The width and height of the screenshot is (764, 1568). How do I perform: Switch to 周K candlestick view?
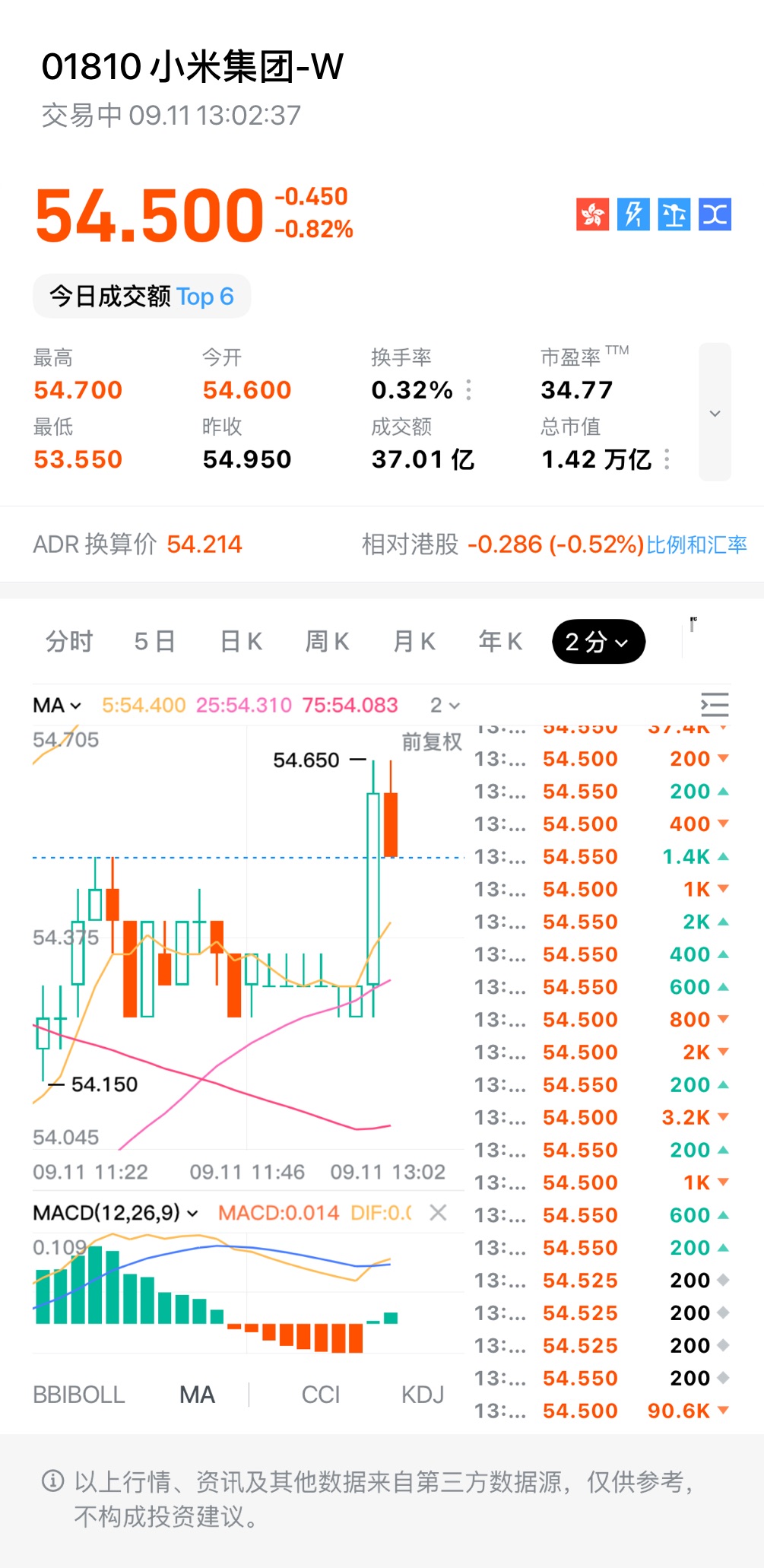click(x=327, y=642)
